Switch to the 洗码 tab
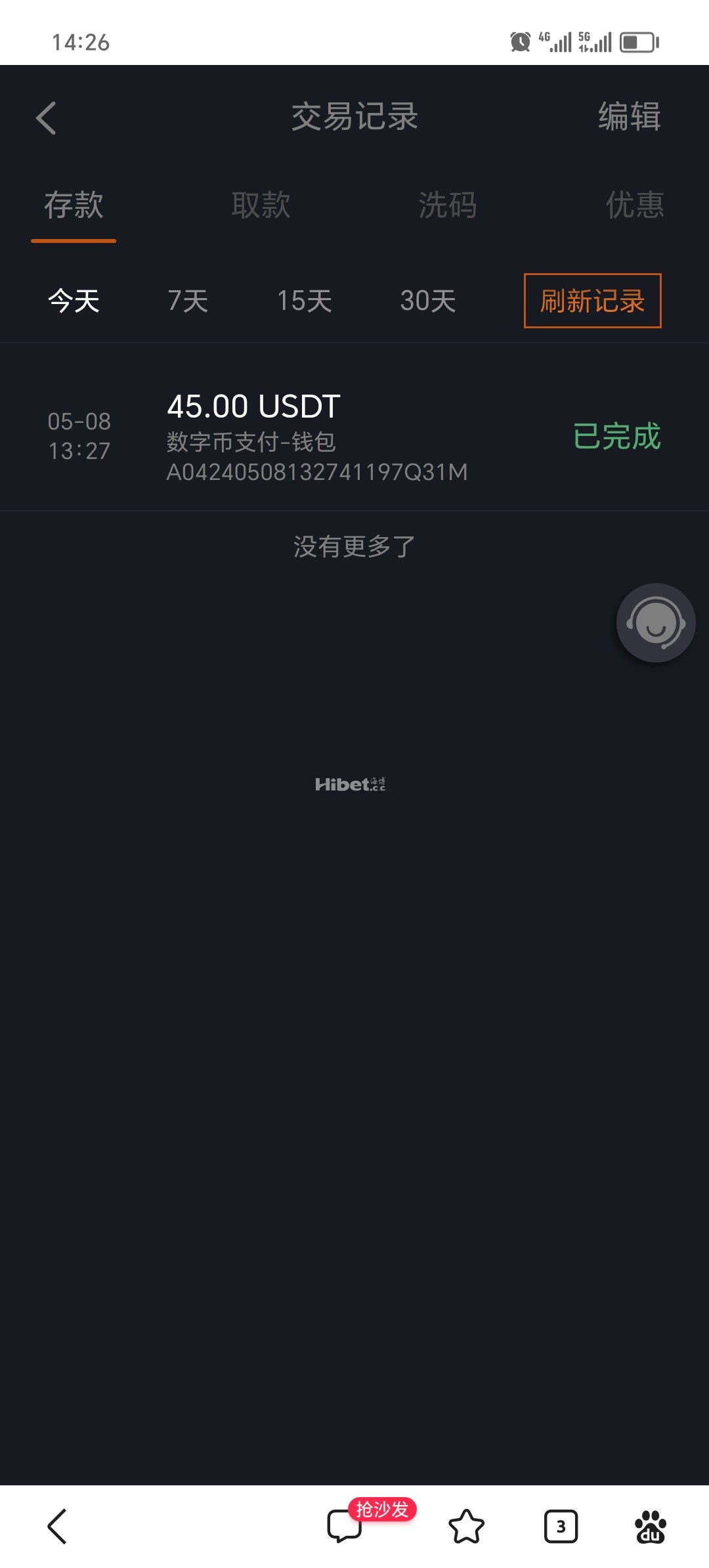 tap(448, 205)
